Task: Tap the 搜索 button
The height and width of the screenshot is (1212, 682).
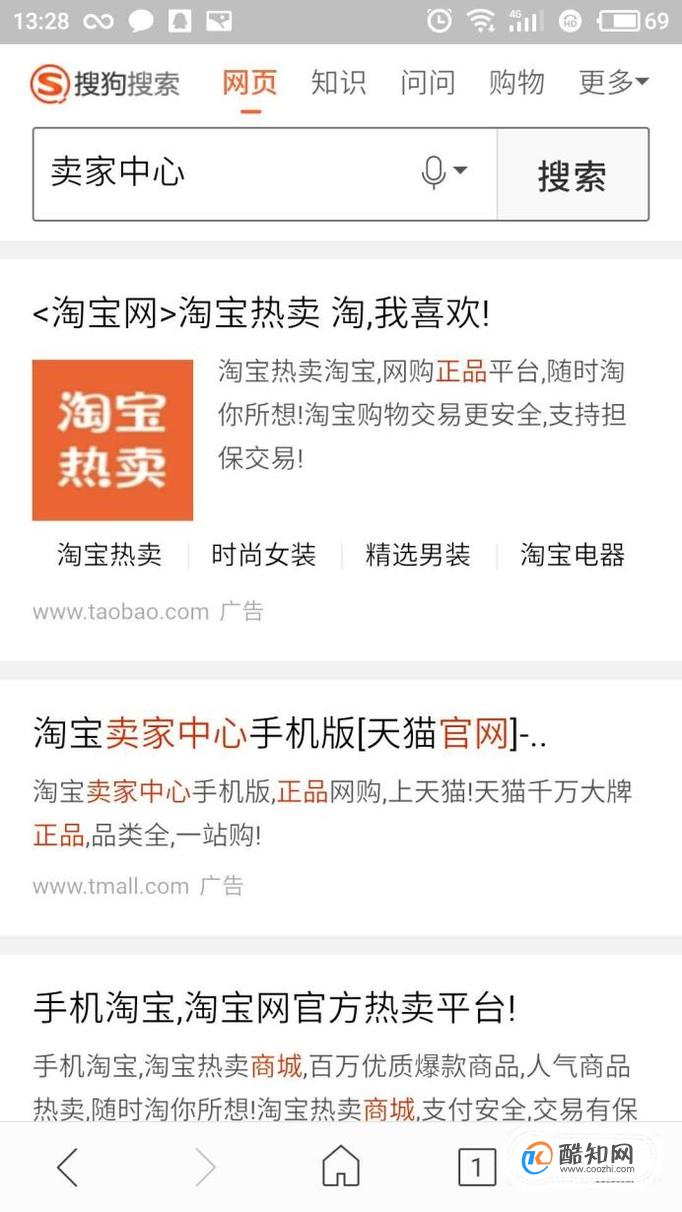Action: point(572,175)
